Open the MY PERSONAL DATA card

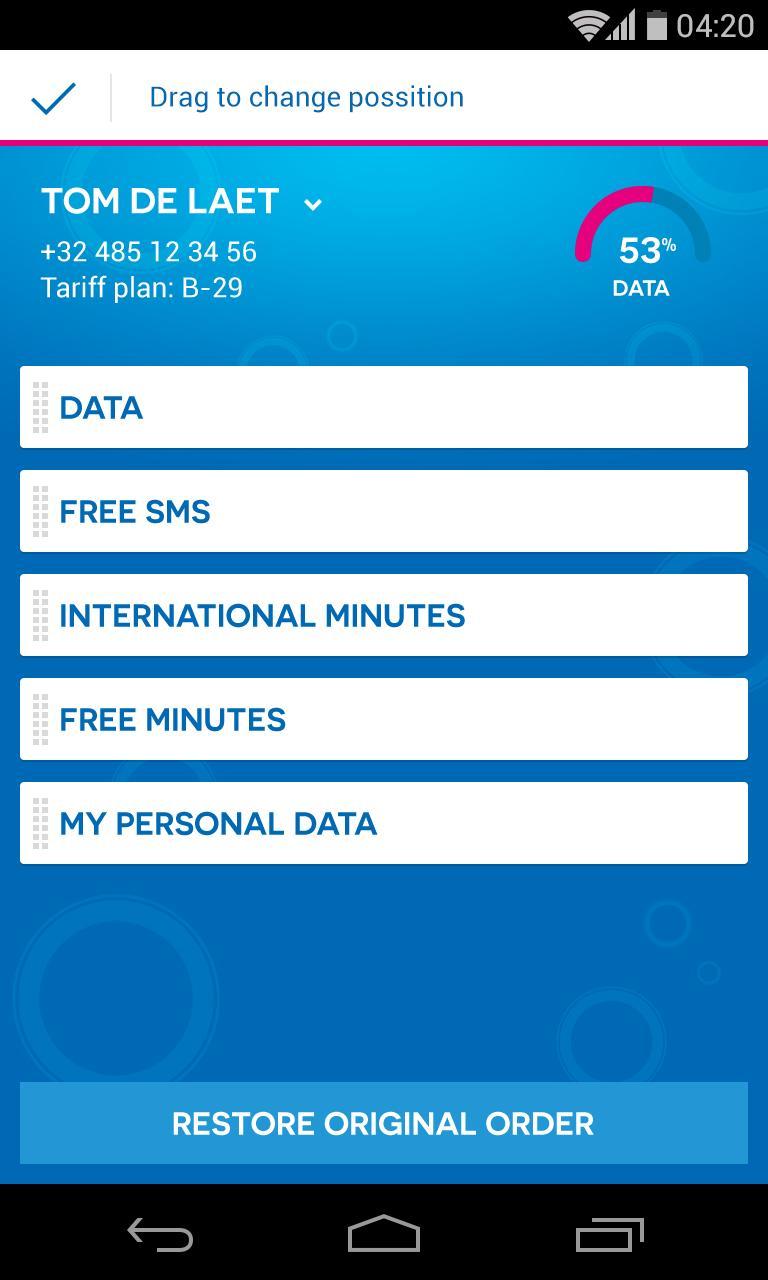(x=384, y=823)
